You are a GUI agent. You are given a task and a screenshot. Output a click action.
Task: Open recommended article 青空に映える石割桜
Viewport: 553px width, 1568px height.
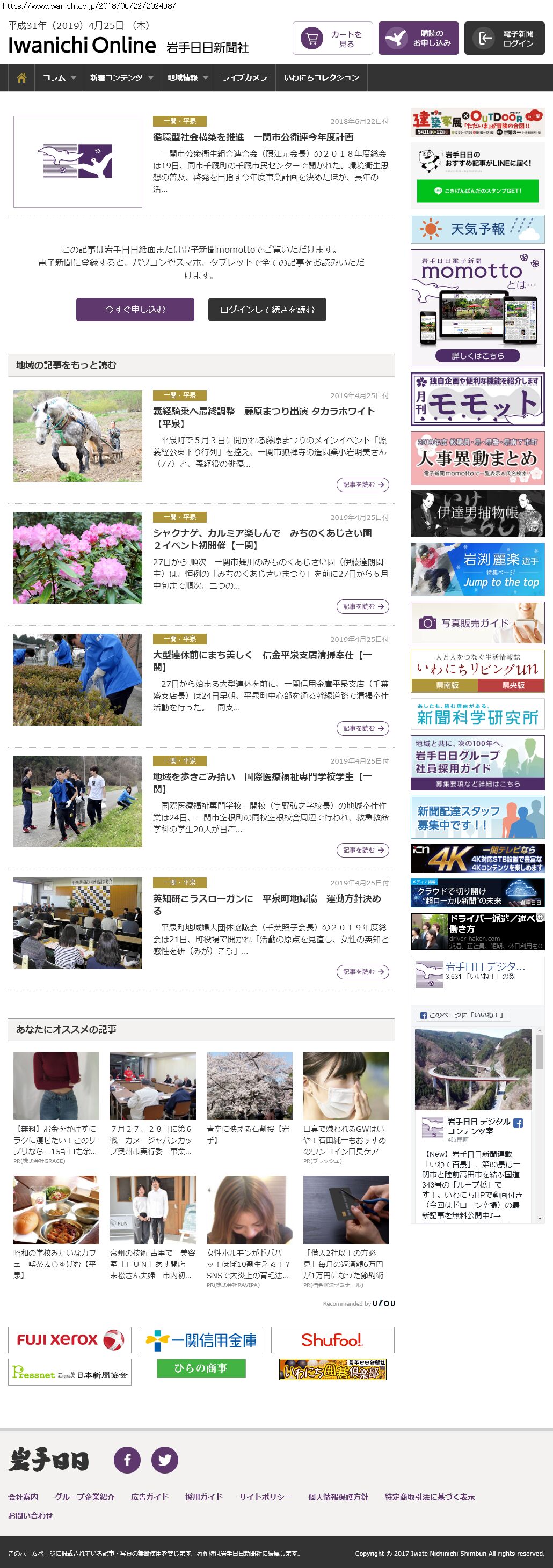point(249,1134)
